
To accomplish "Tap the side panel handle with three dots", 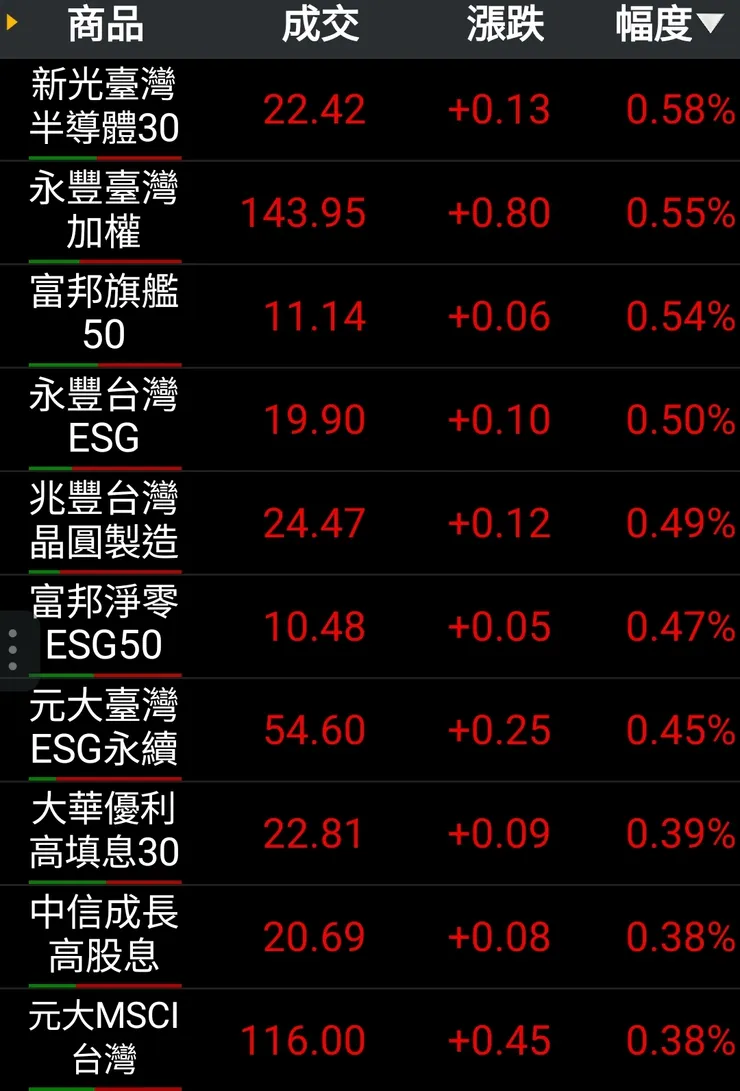I will click(12, 650).
